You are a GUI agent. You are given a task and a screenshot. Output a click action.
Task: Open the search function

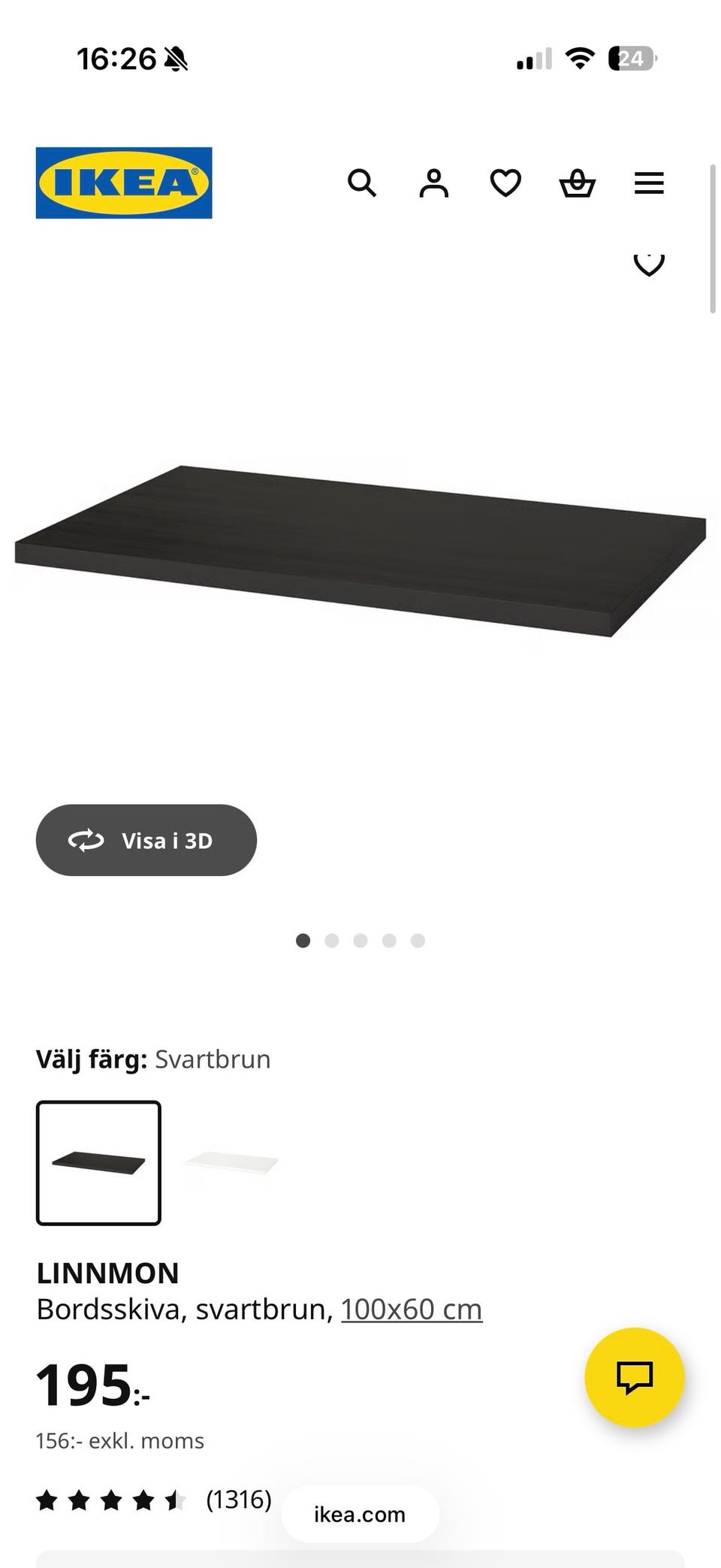click(363, 183)
